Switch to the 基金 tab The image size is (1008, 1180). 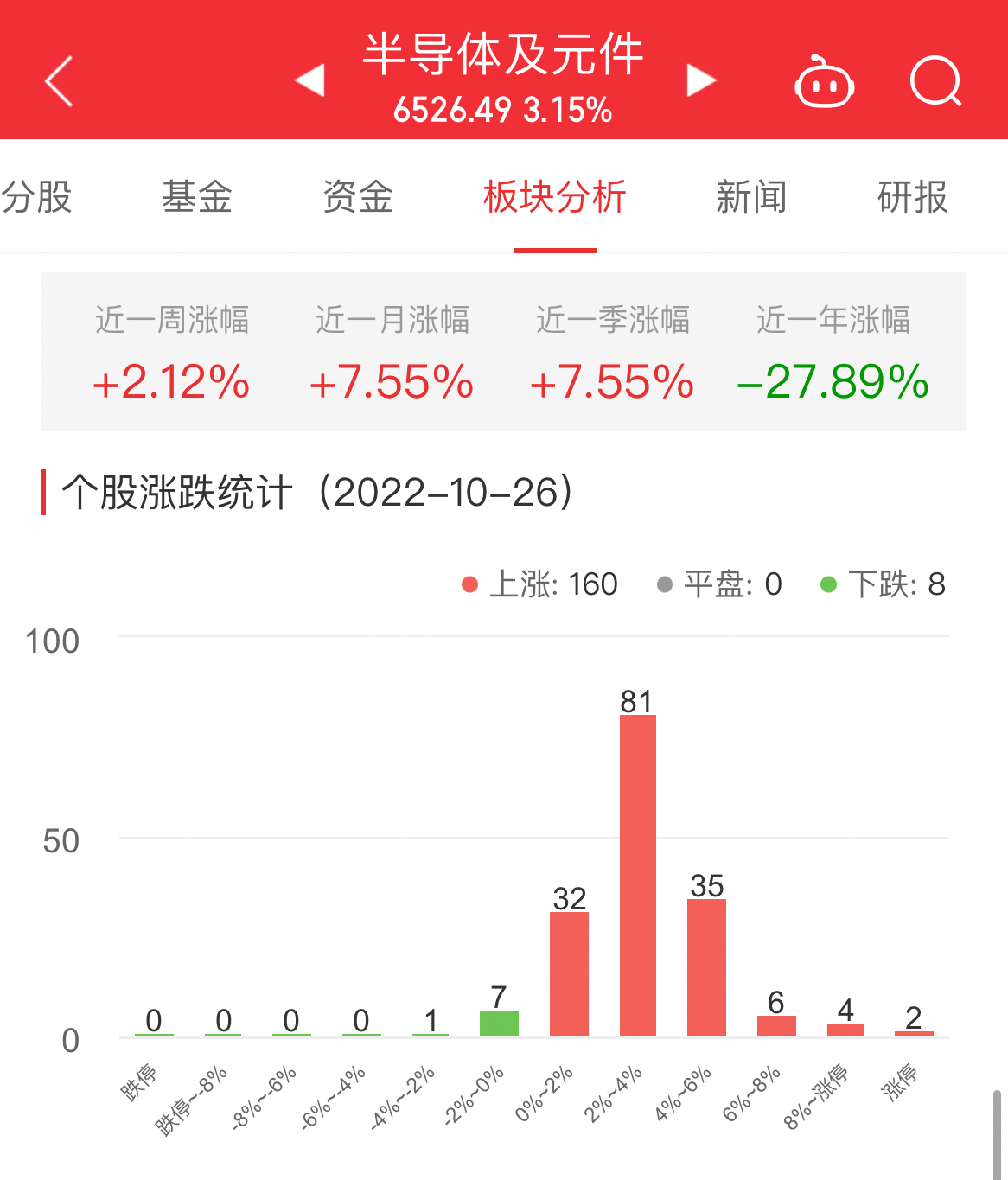[197, 197]
